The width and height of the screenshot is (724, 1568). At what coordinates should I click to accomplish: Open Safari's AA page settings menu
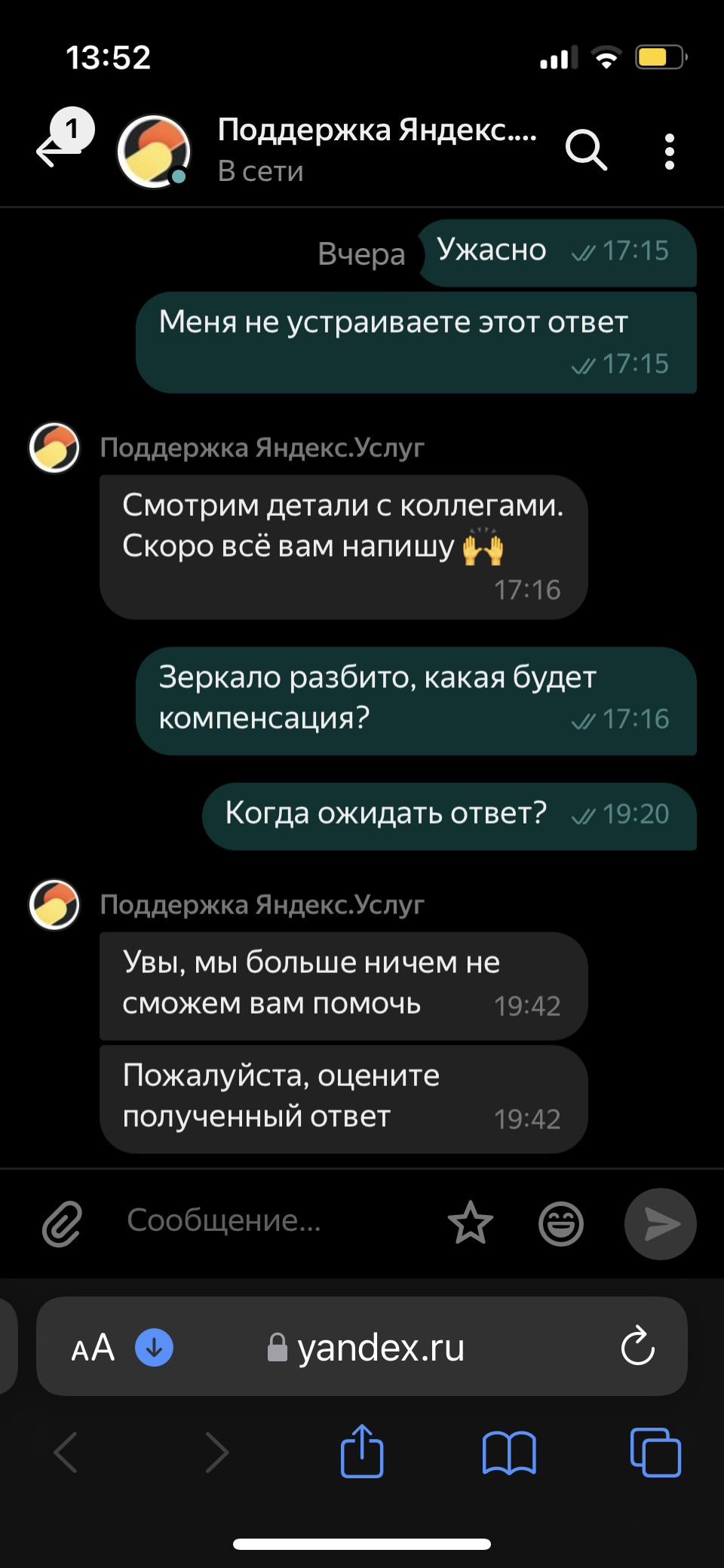(x=93, y=1347)
